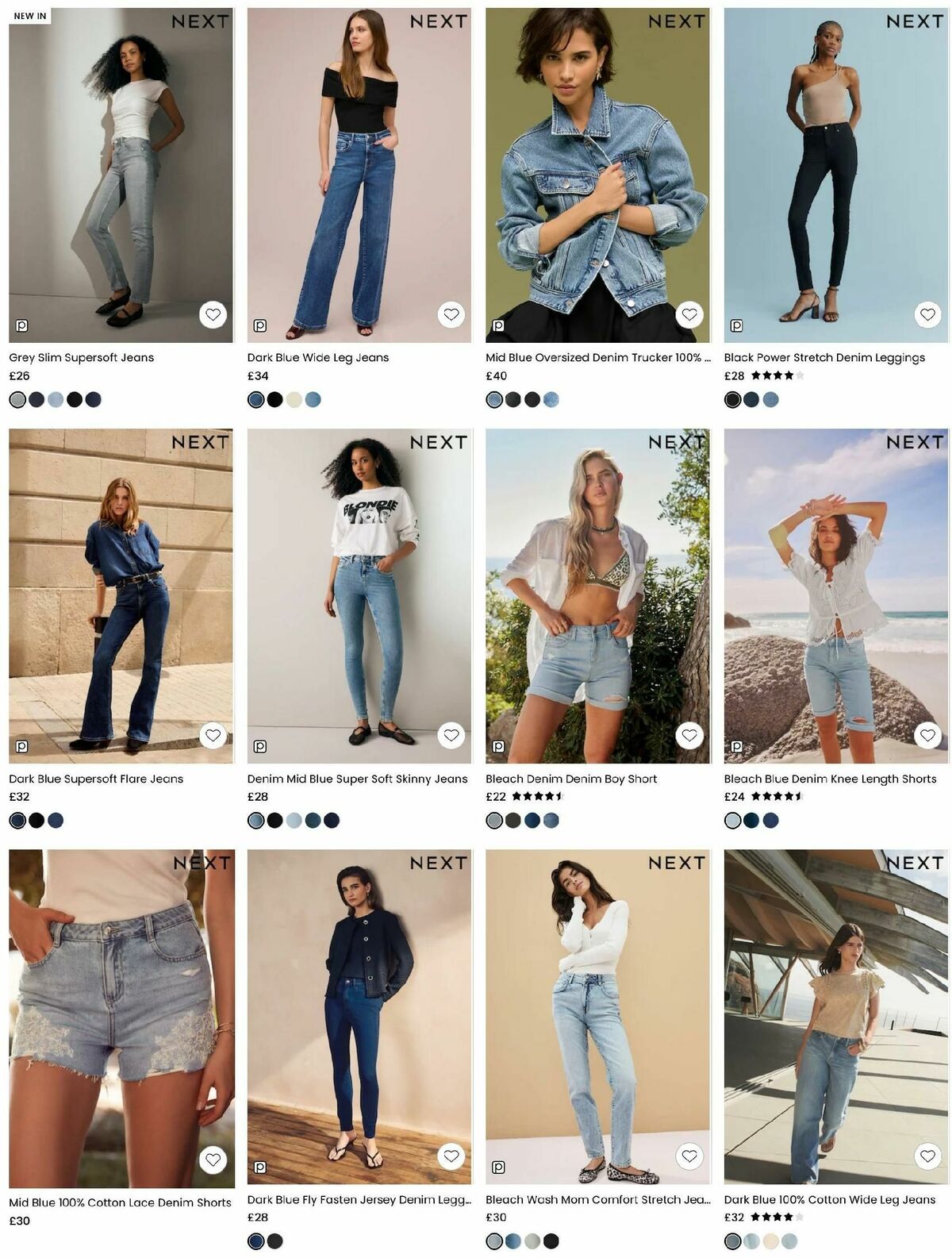The height and width of the screenshot is (1258, 952).
Task: Favourite the Dark Blue Wide Leg Jeans
Action: [x=451, y=315]
